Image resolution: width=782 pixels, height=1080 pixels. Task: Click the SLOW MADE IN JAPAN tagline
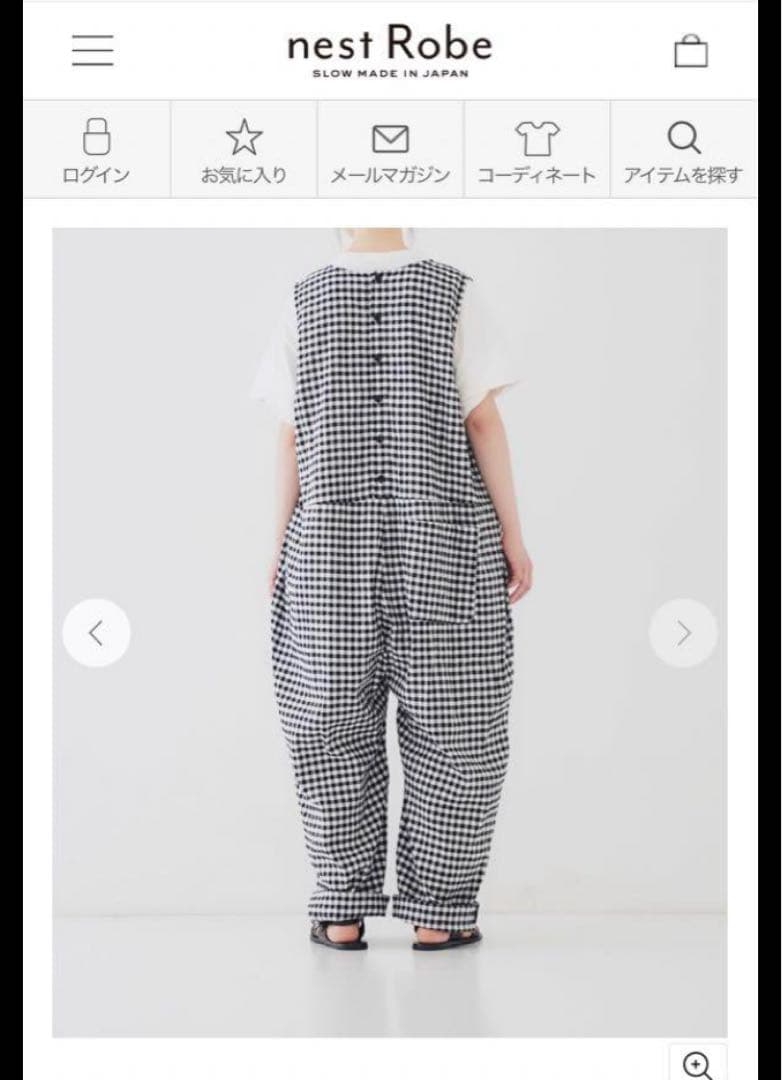point(389,72)
